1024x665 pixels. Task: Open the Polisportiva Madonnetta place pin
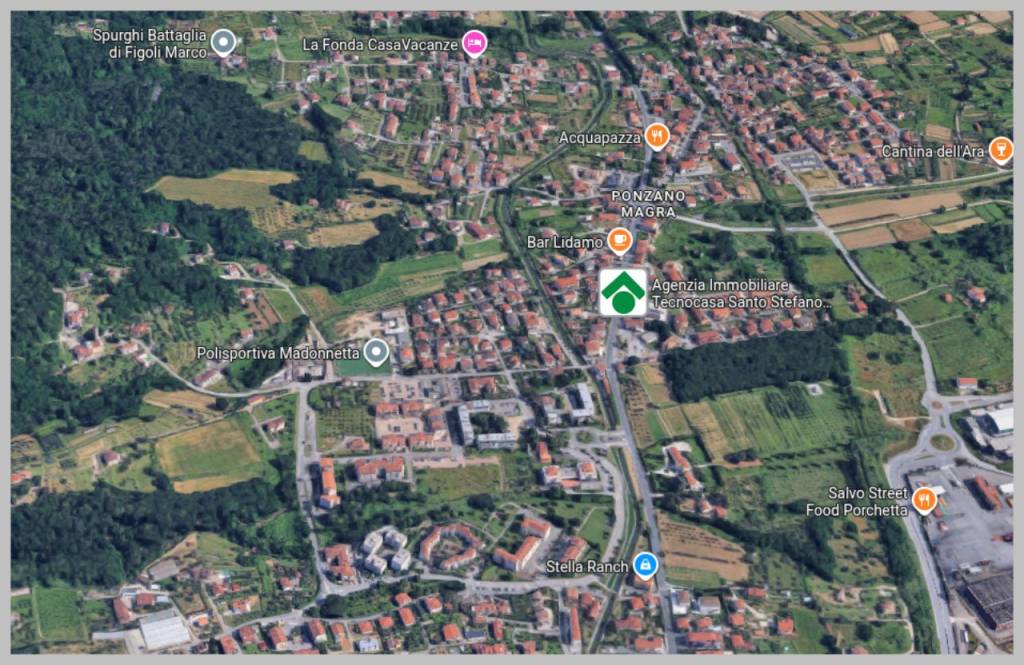(x=376, y=352)
